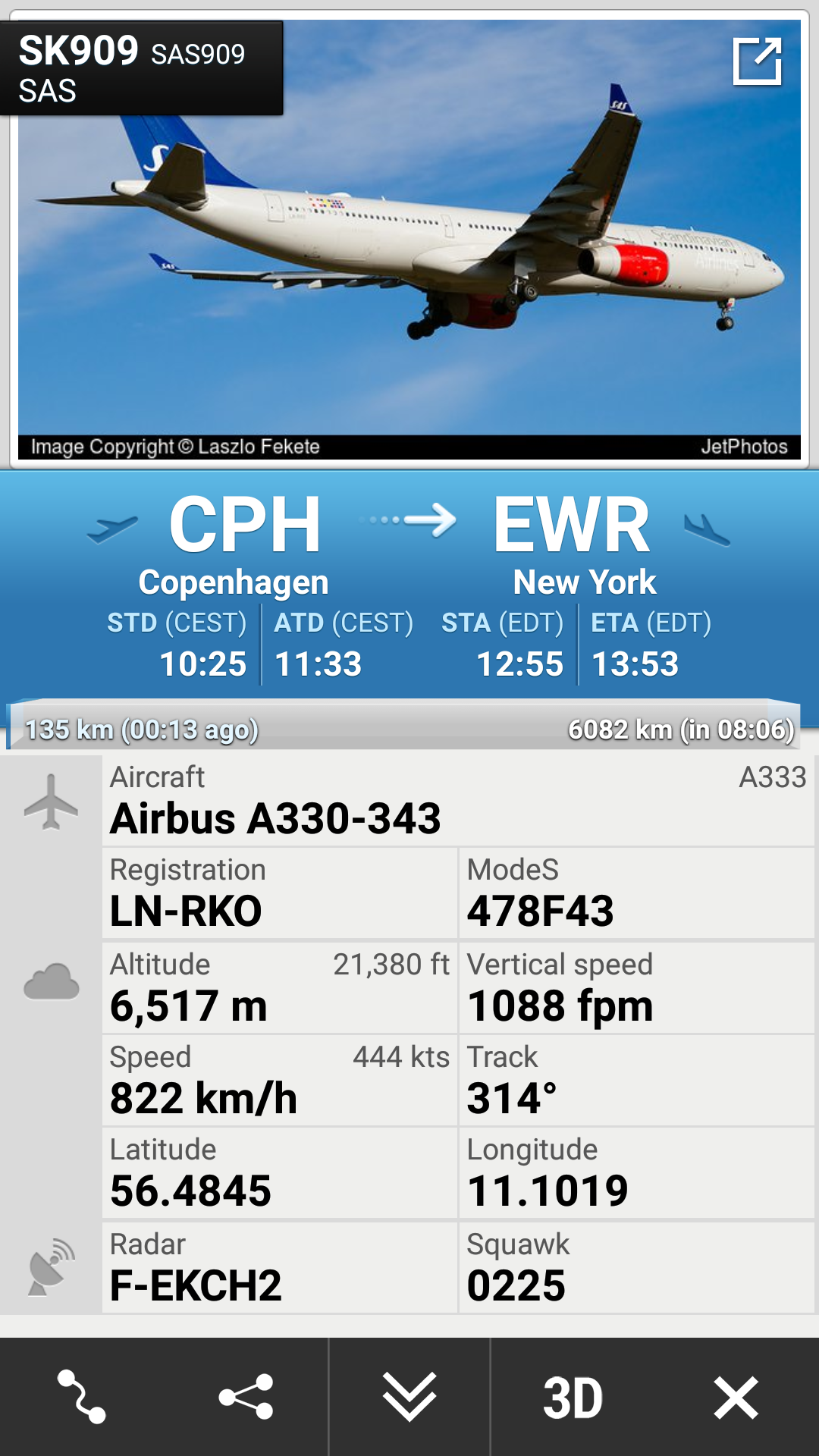819x1456 pixels.
Task: Collapse the flight details panel
Action: coord(409,1396)
